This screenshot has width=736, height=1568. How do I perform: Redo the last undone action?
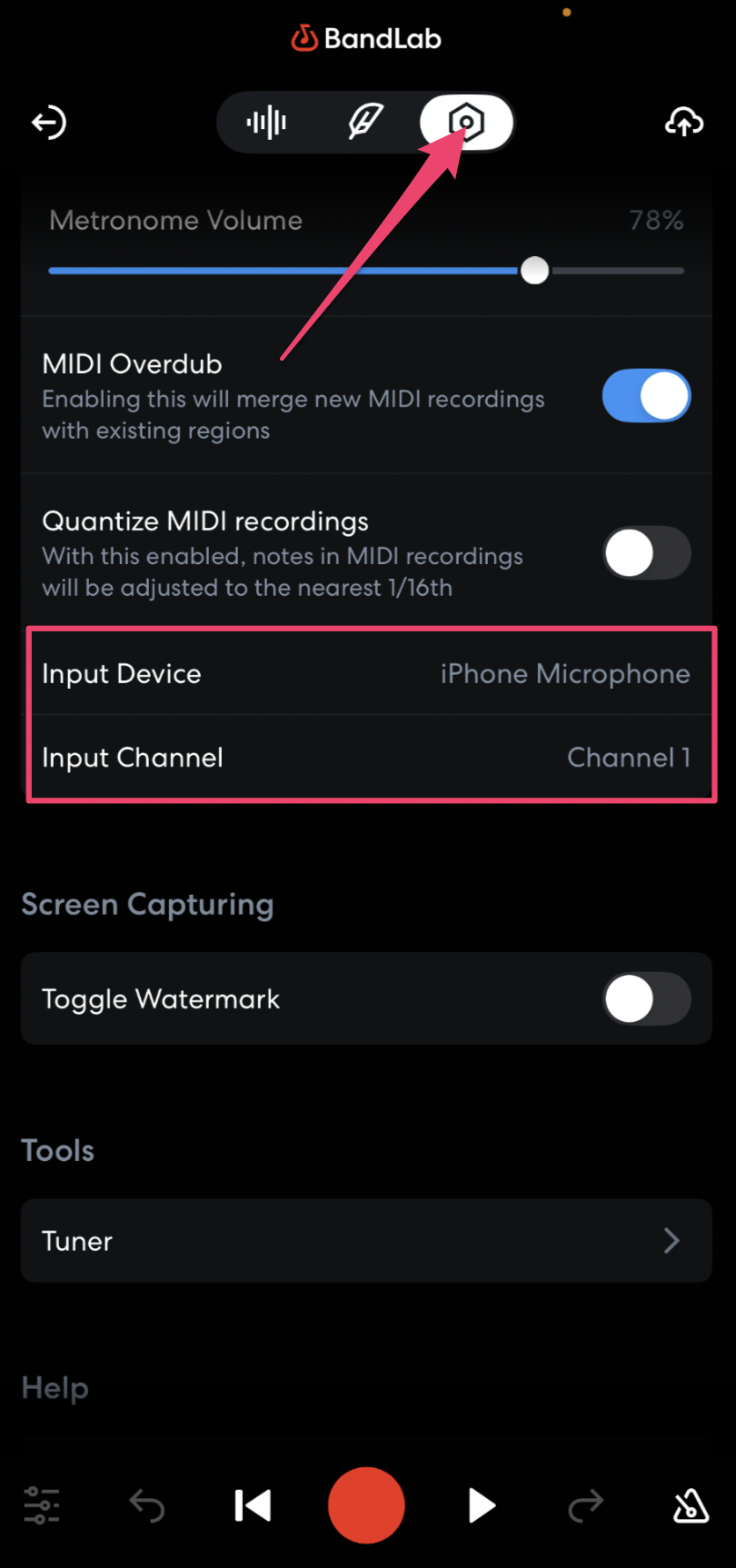tap(586, 1505)
